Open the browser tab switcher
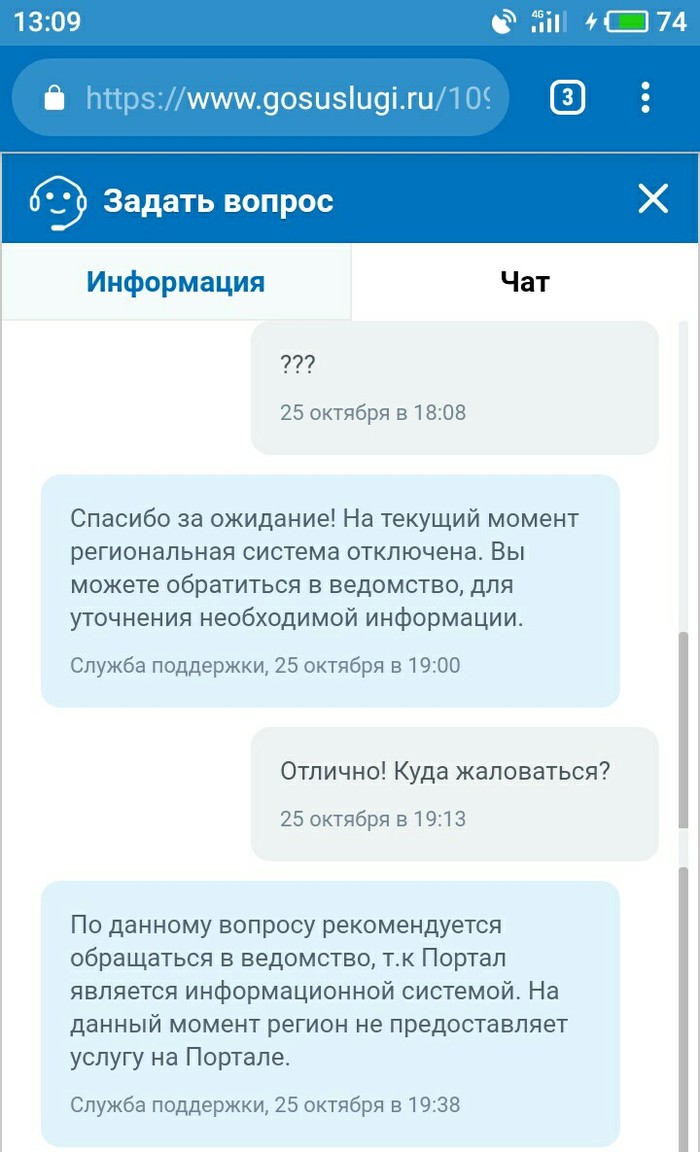700x1152 pixels. pyautogui.click(x=567, y=98)
